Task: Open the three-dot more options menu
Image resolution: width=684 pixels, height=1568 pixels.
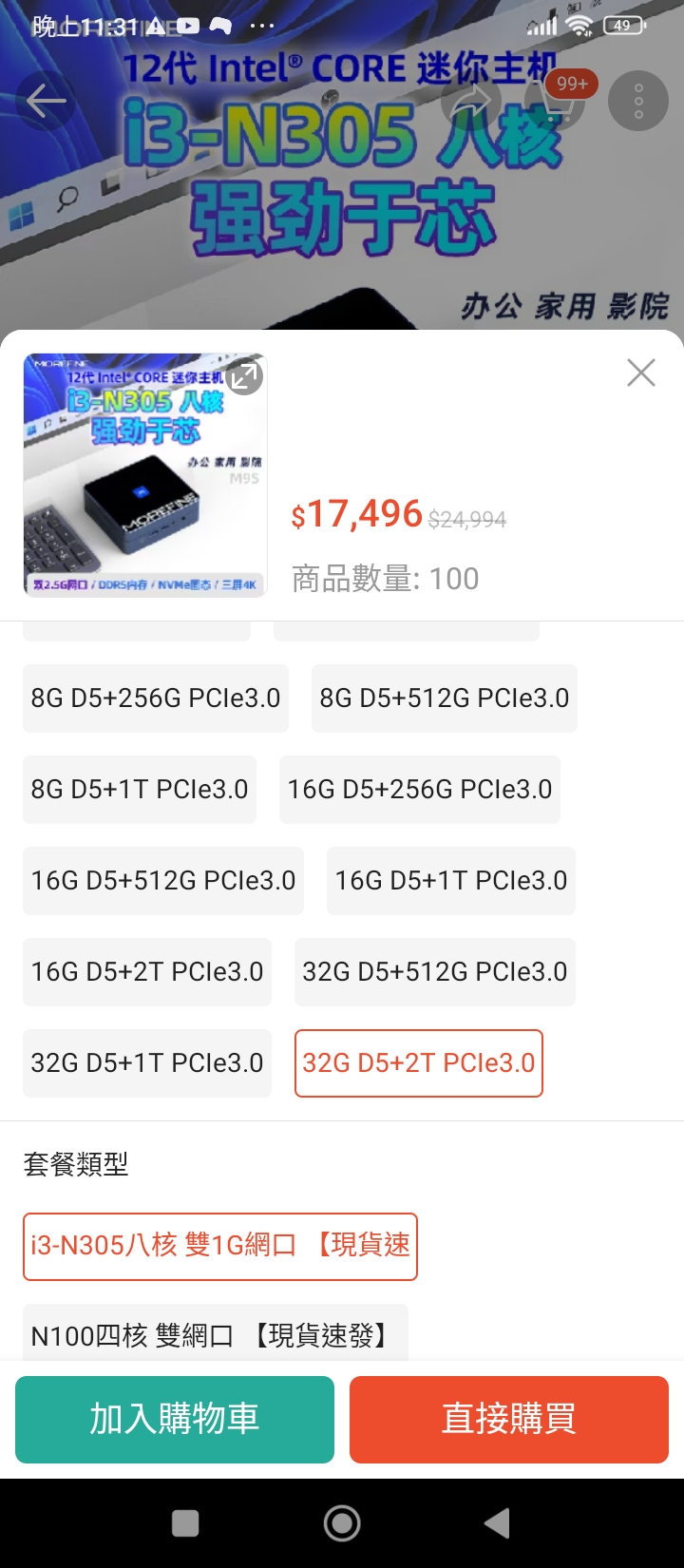Action: pos(636,100)
